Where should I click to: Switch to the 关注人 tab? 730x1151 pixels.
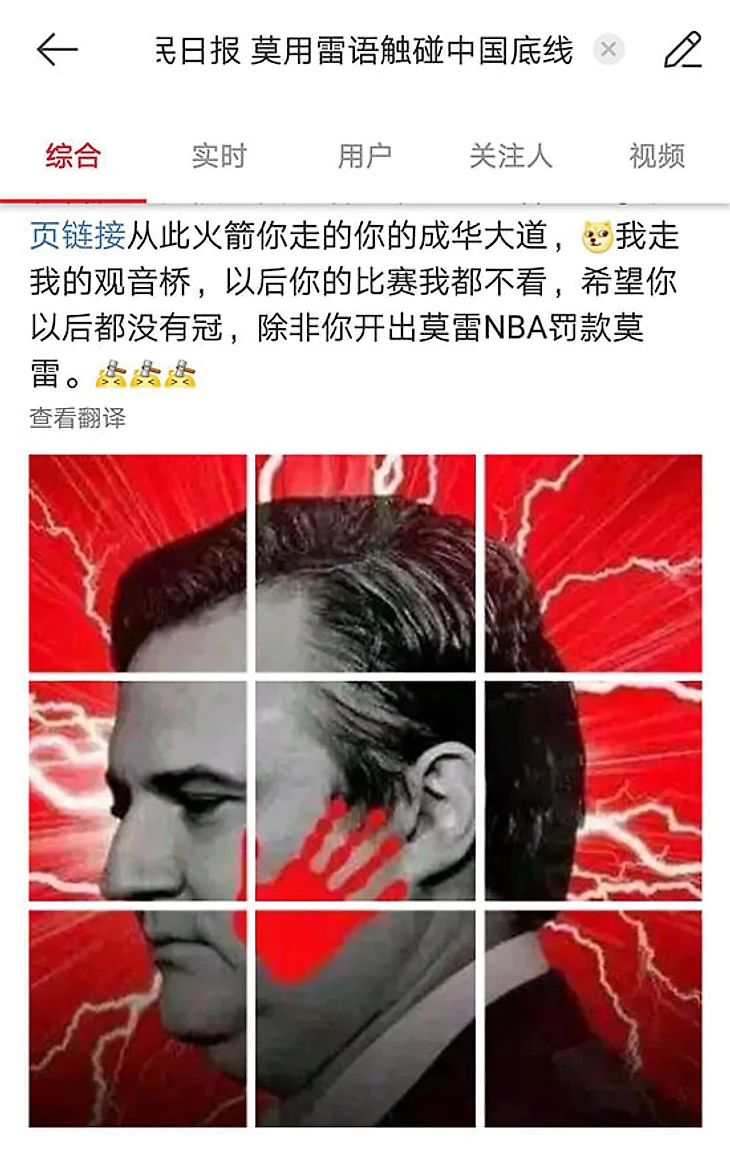pyautogui.click(x=510, y=156)
